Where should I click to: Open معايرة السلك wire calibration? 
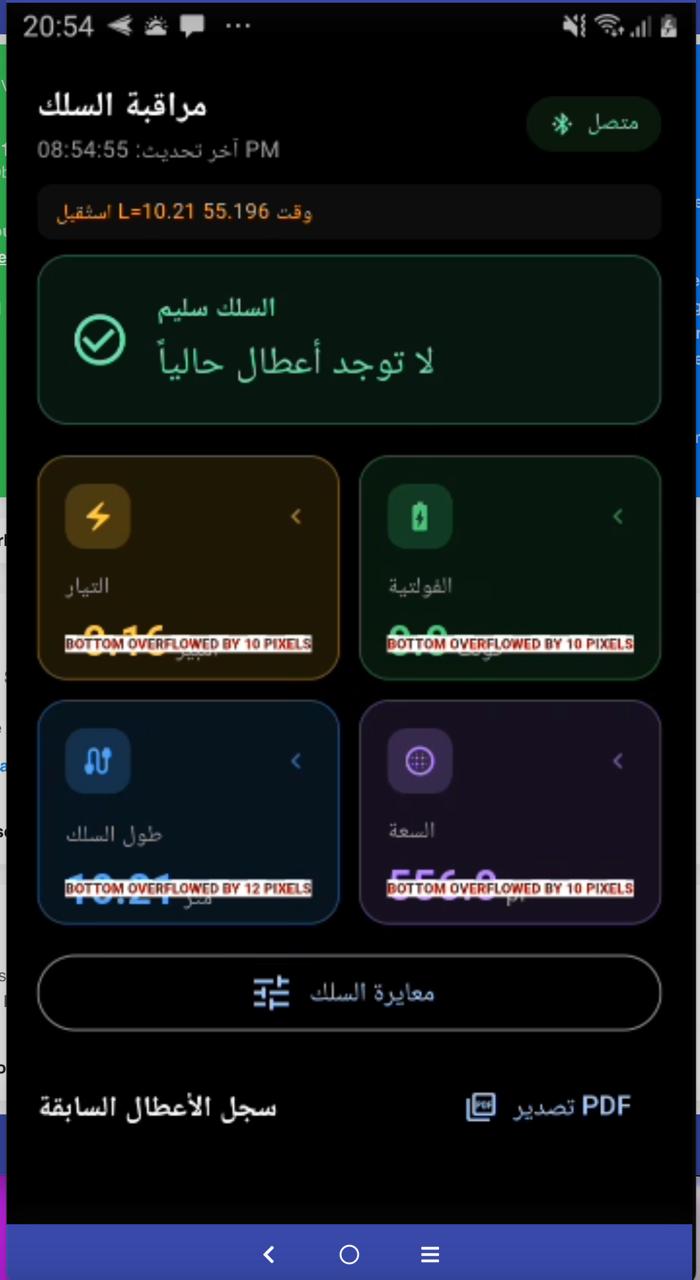click(349, 993)
